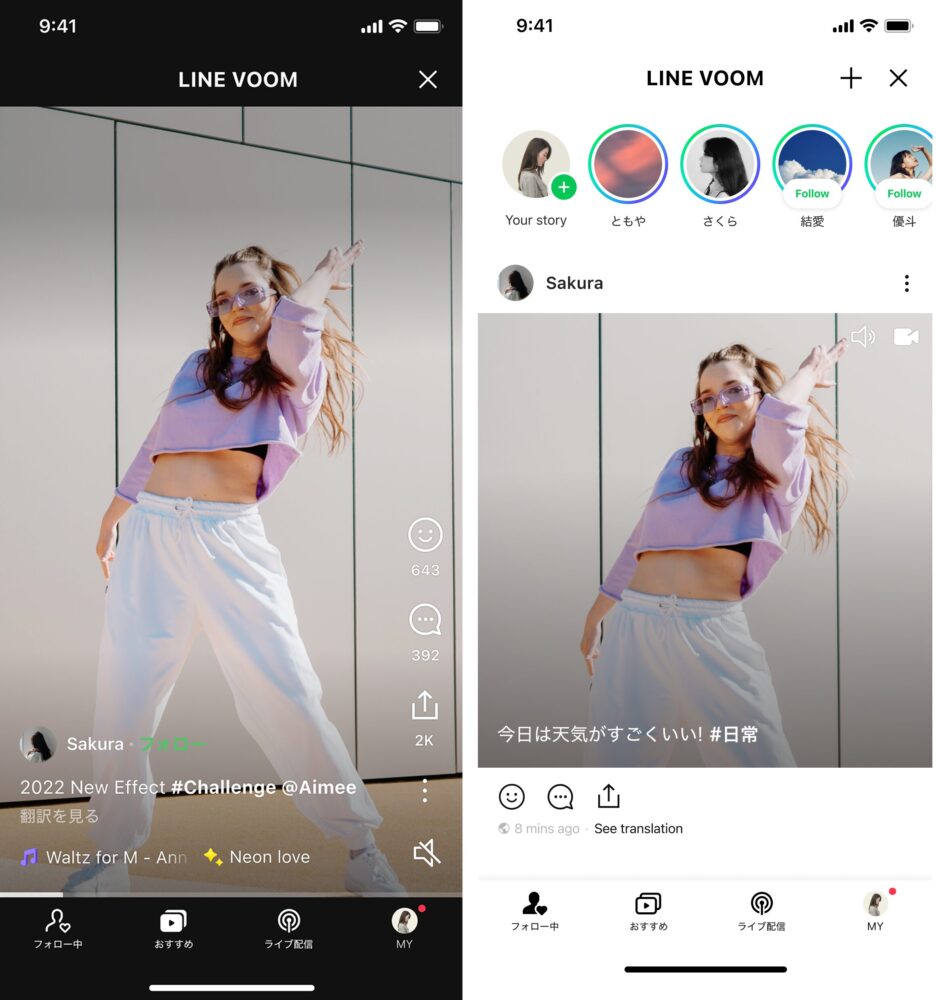
Task: Switch to おすすめ tab on the white screen
Action: coord(649,912)
